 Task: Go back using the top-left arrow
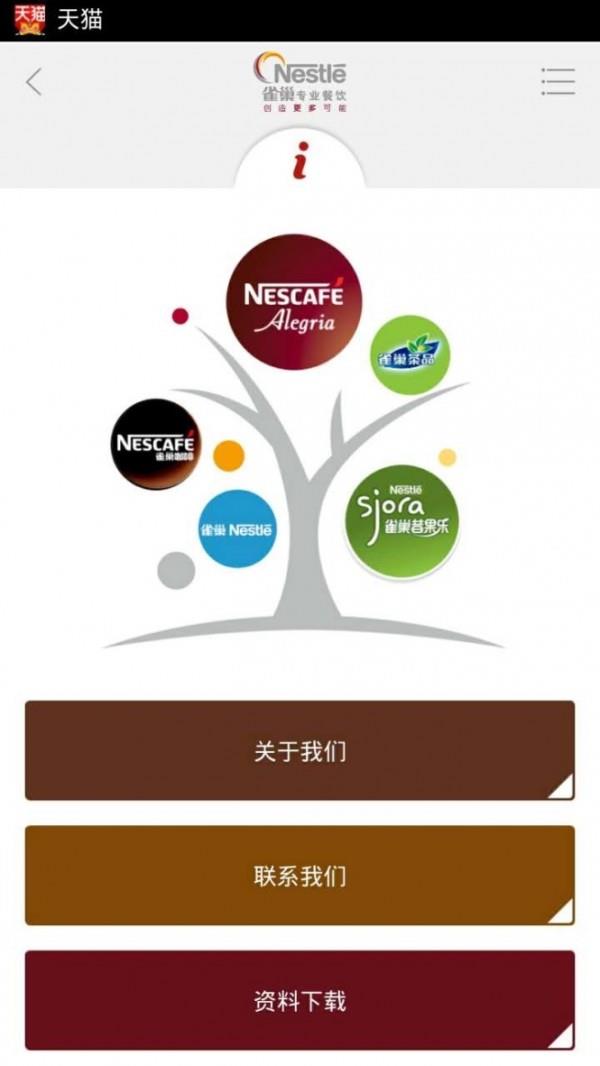pyautogui.click(x=34, y=82)
